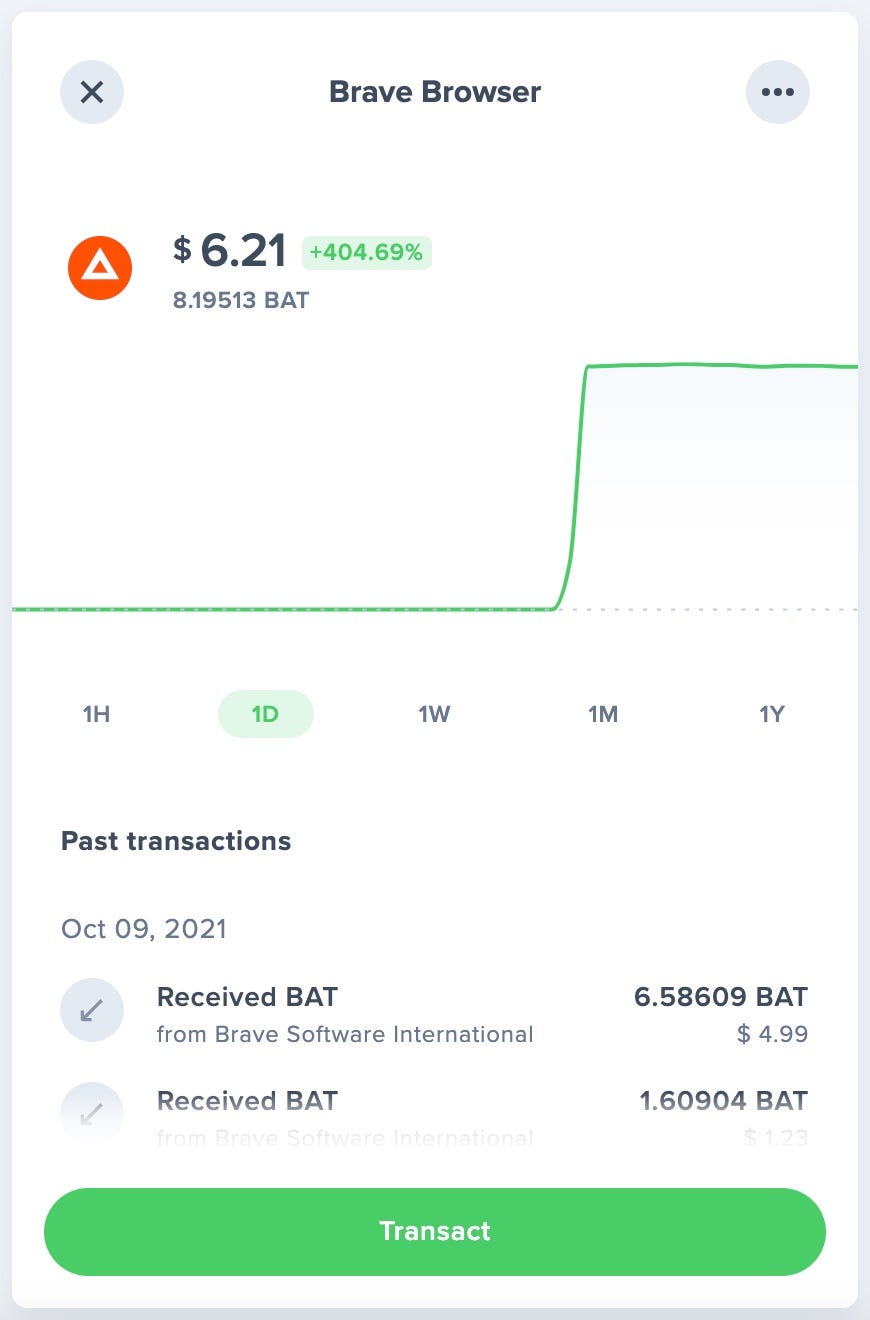Click the Oct 09, 2021 date group
Viewport: 870px width, 1320px height.
pos(143,929)
